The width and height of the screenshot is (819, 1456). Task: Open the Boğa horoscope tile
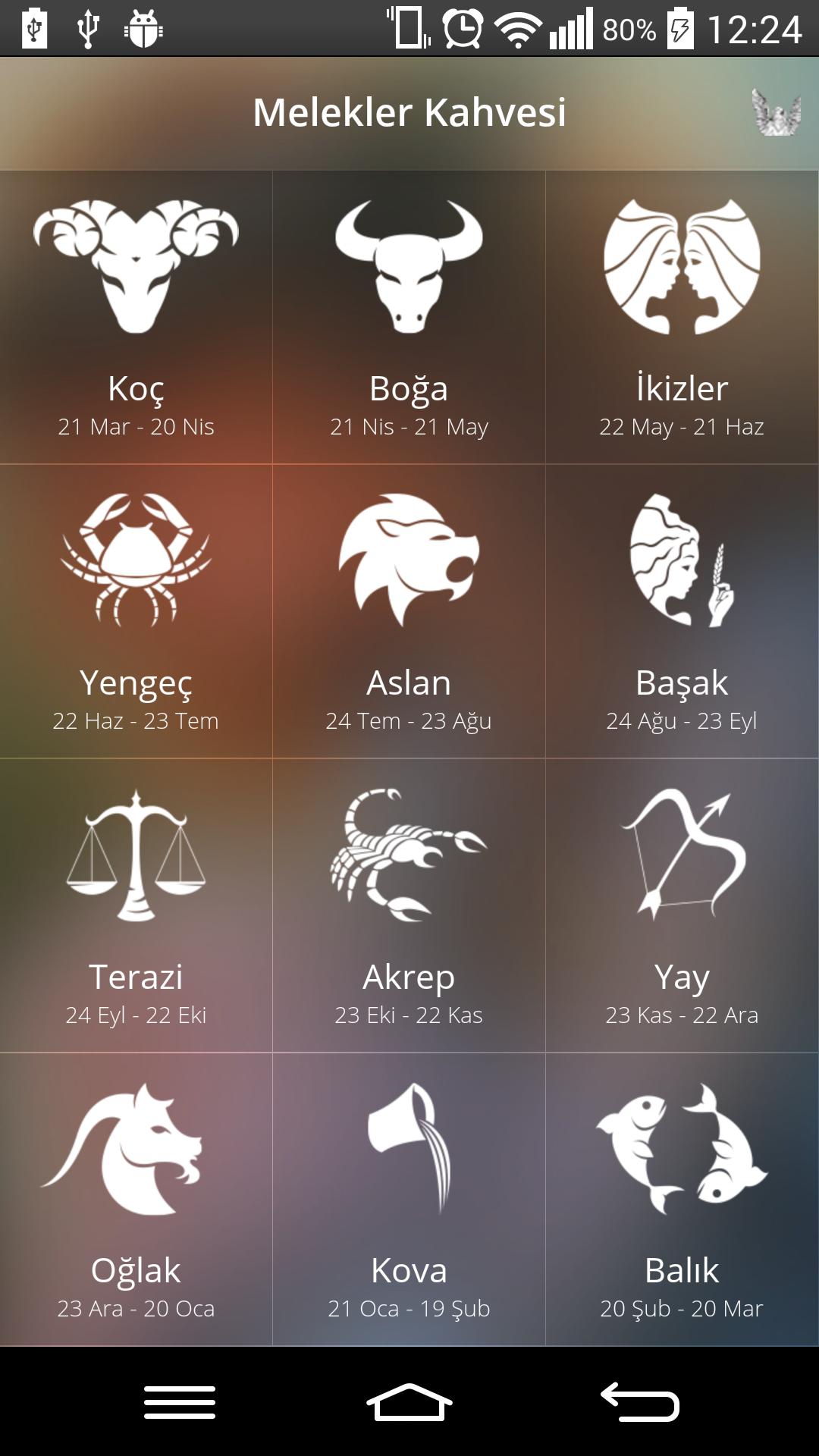[x=409, y=317]
